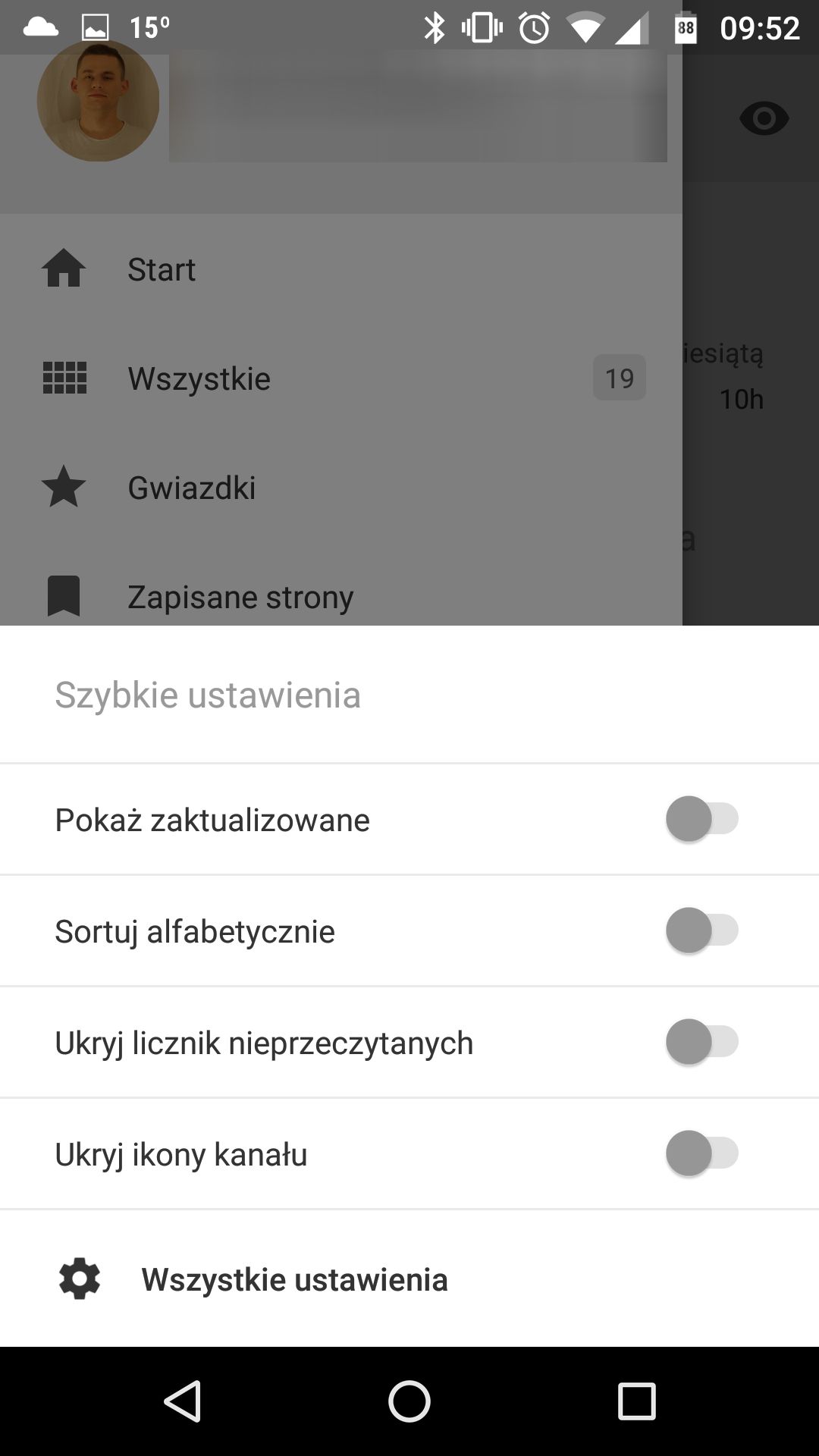This screenshot has height=1456, width=819.
Task: Tap the system home button
Action: coord(409,1401)
